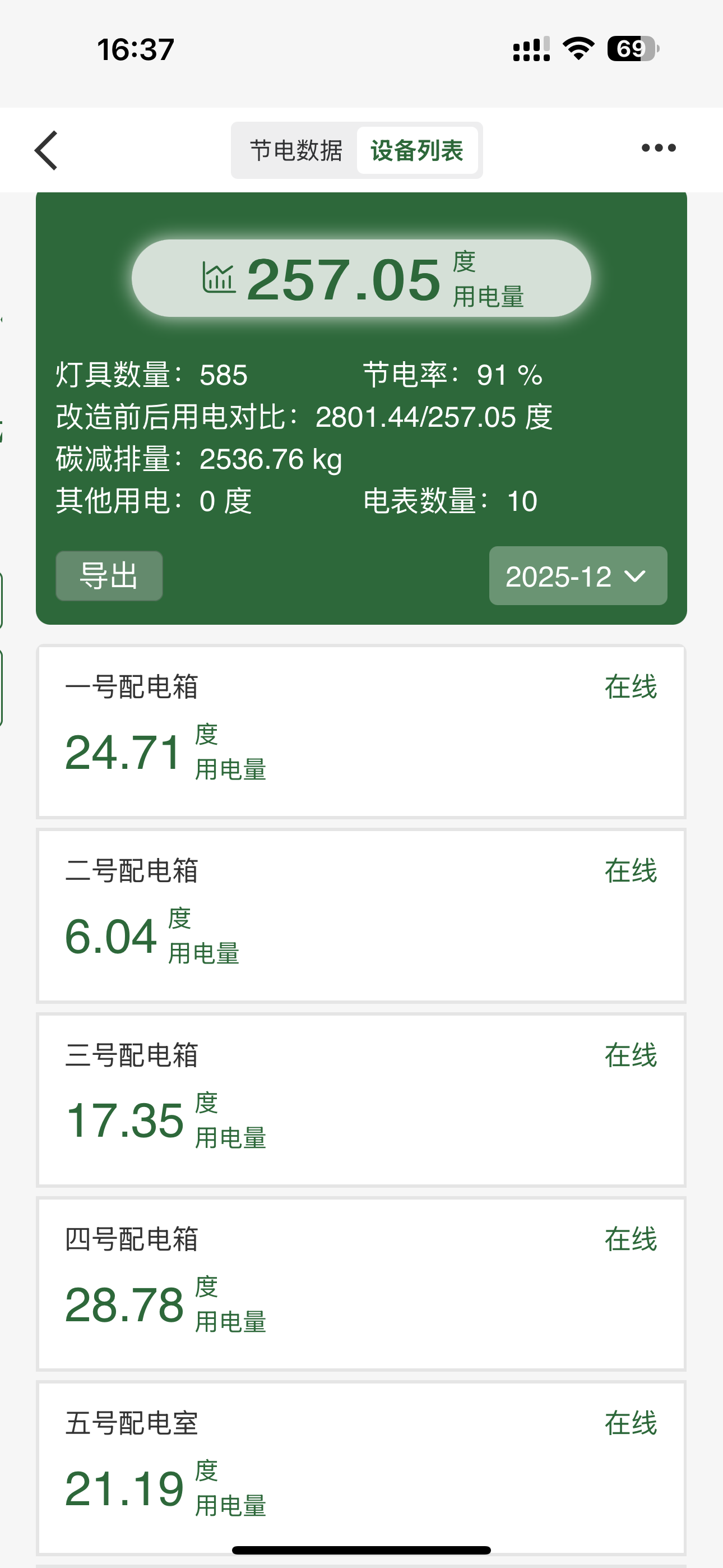Collapse the 2025-12 dropdown arrow
The width and height of the screenshot is (723, 1568).
pyautogui.click(x=635, y=577)
